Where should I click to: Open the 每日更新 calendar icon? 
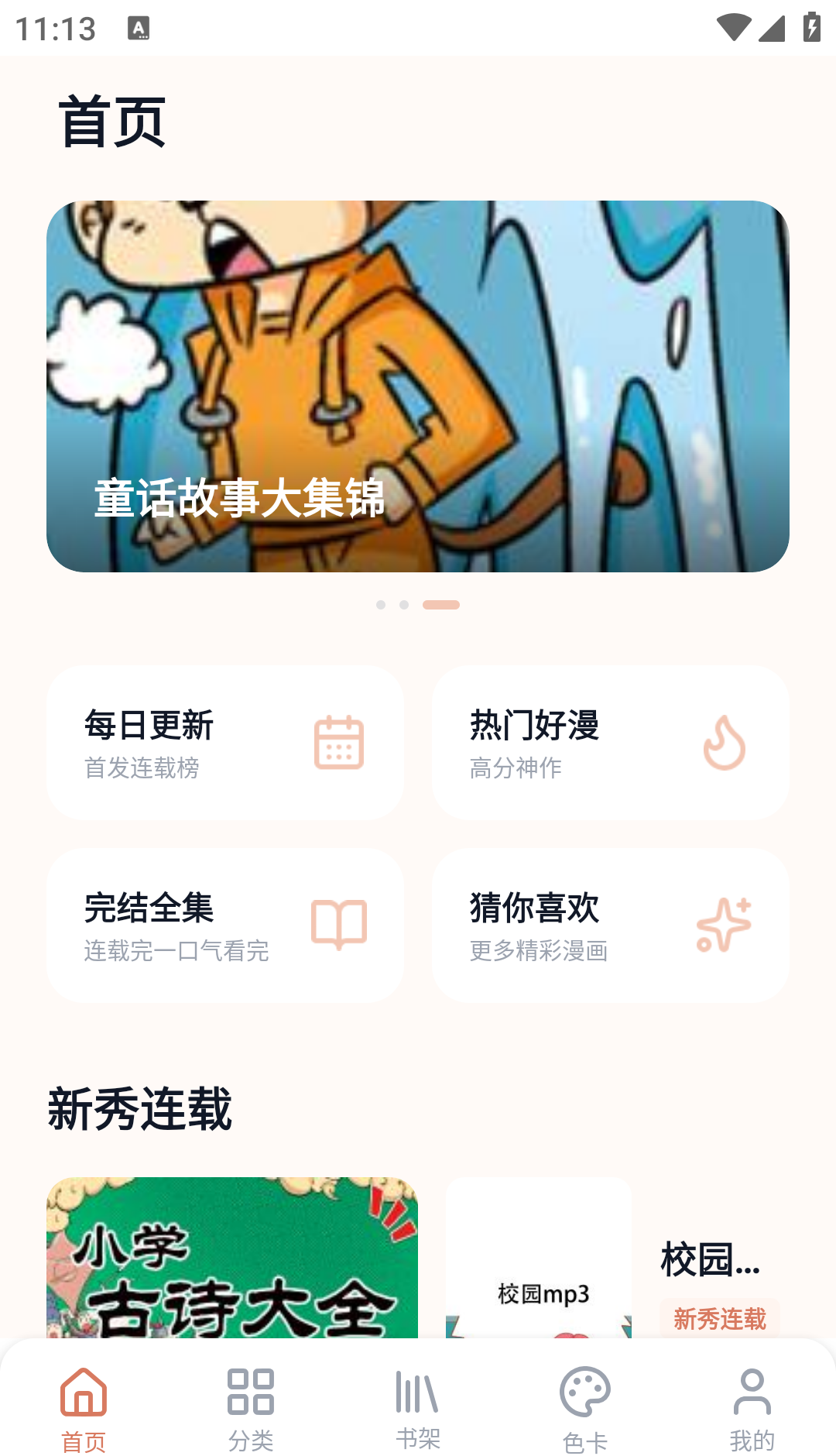click(338, 741)
